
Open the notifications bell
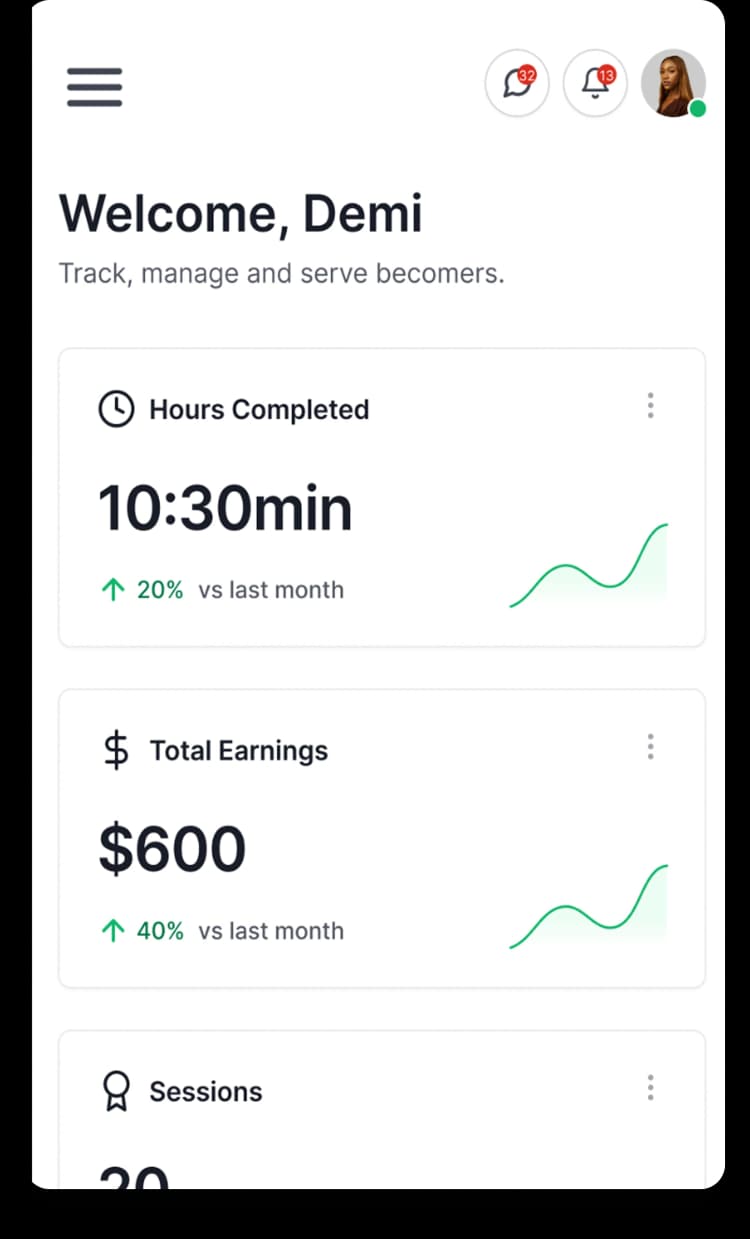pos(595,84)
